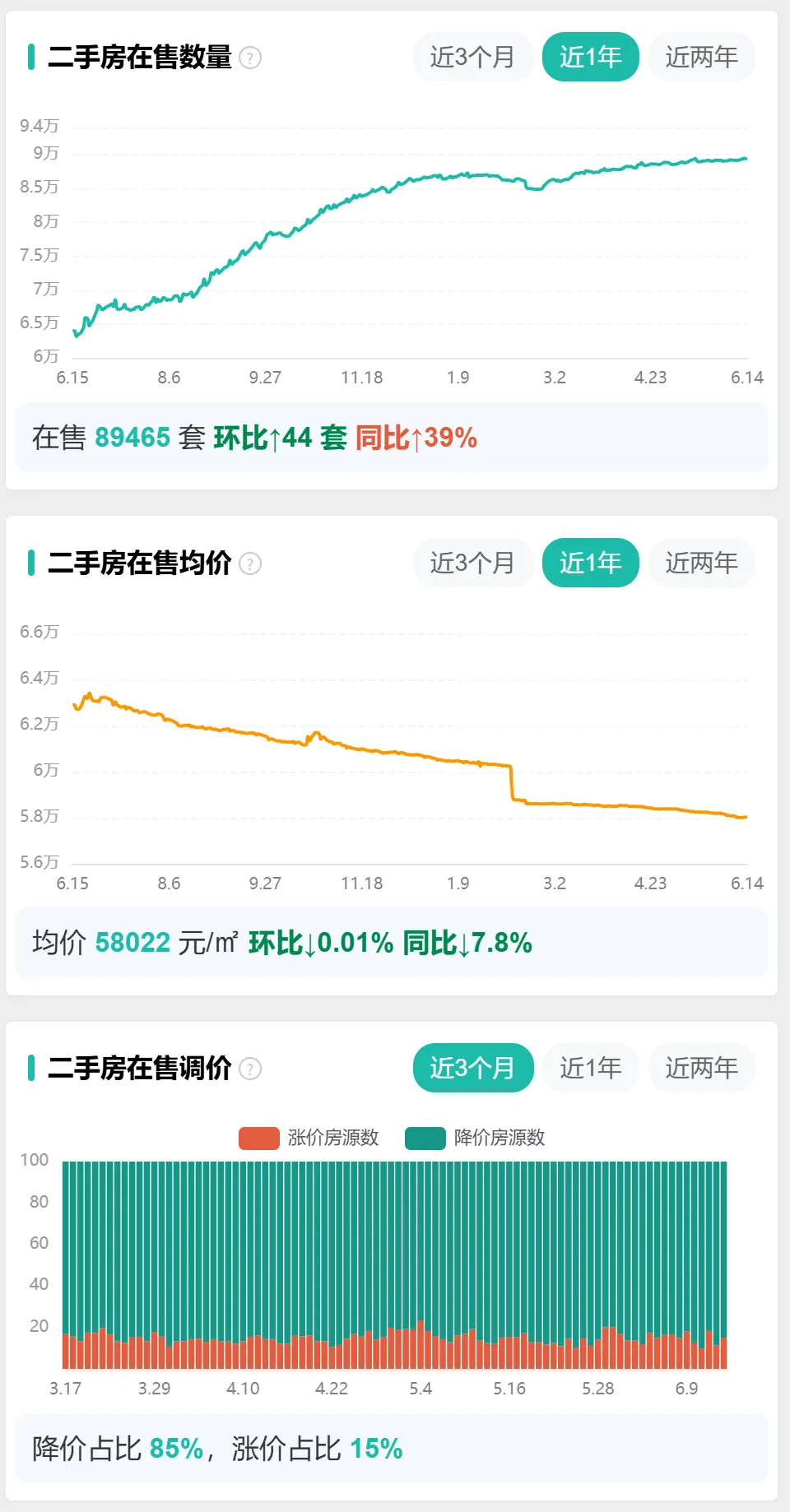Toggle 涨价房源数 legend series
Viewport: 790px width, 1512px height.
coord(309,1138)
